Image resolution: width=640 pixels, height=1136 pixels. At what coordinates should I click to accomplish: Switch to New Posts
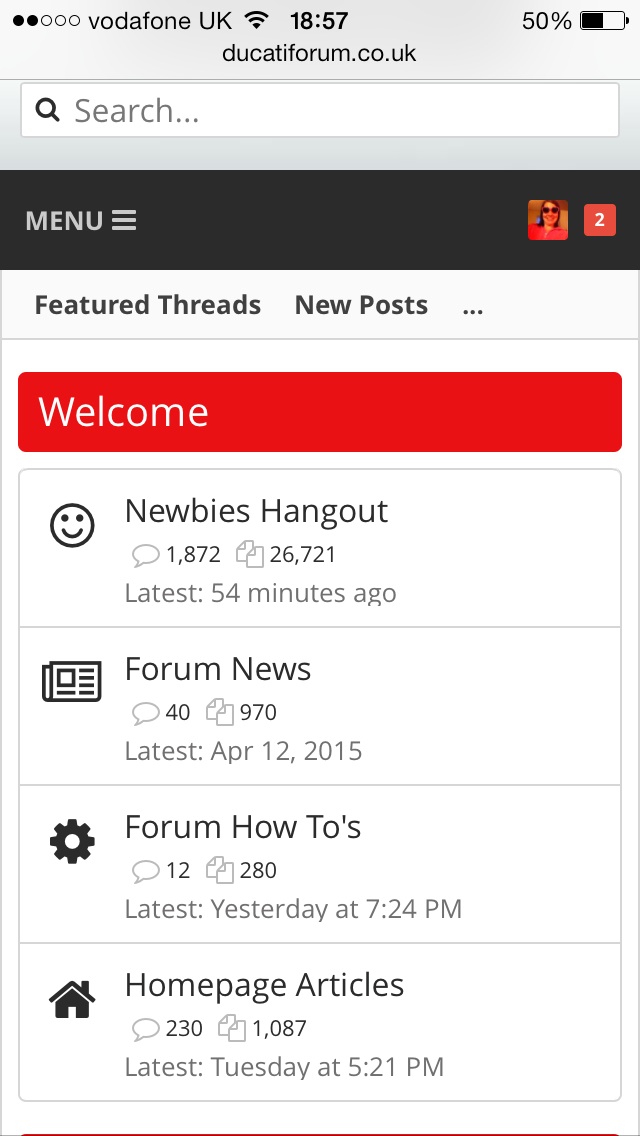coord(361,306)
